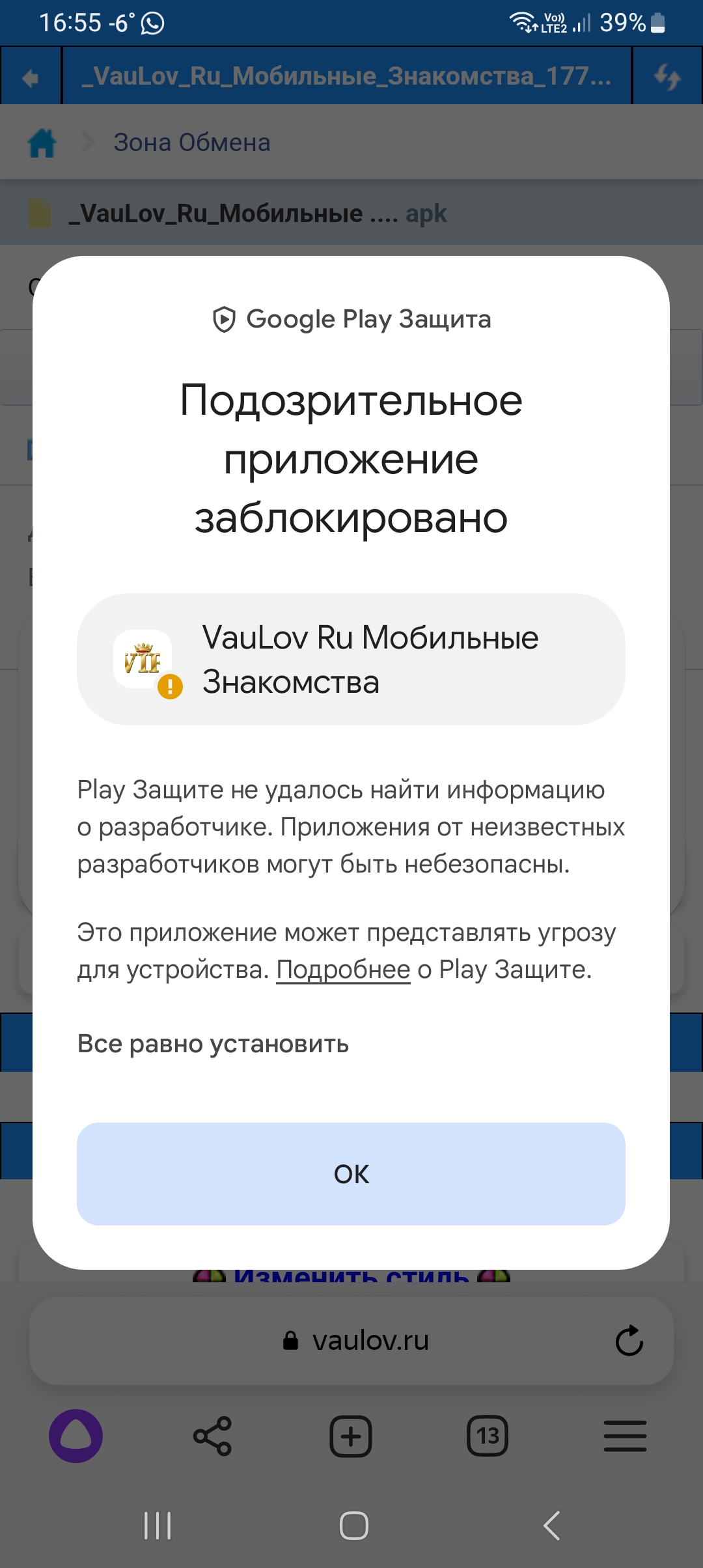Go to the phone's home screen
This screenshot has height=1568, width=703.
353,1526
